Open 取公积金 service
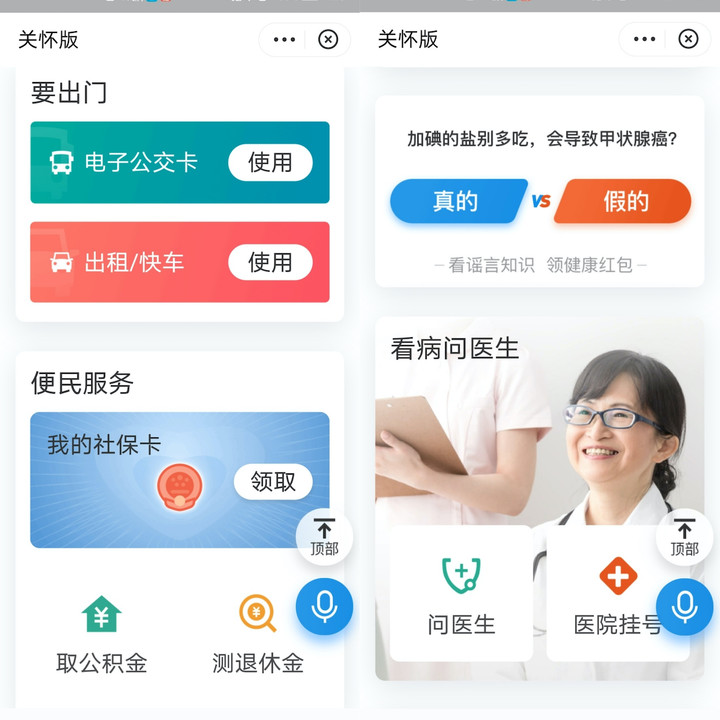The width and height of the screenshot is (720, 720). [x=101, y=635]
